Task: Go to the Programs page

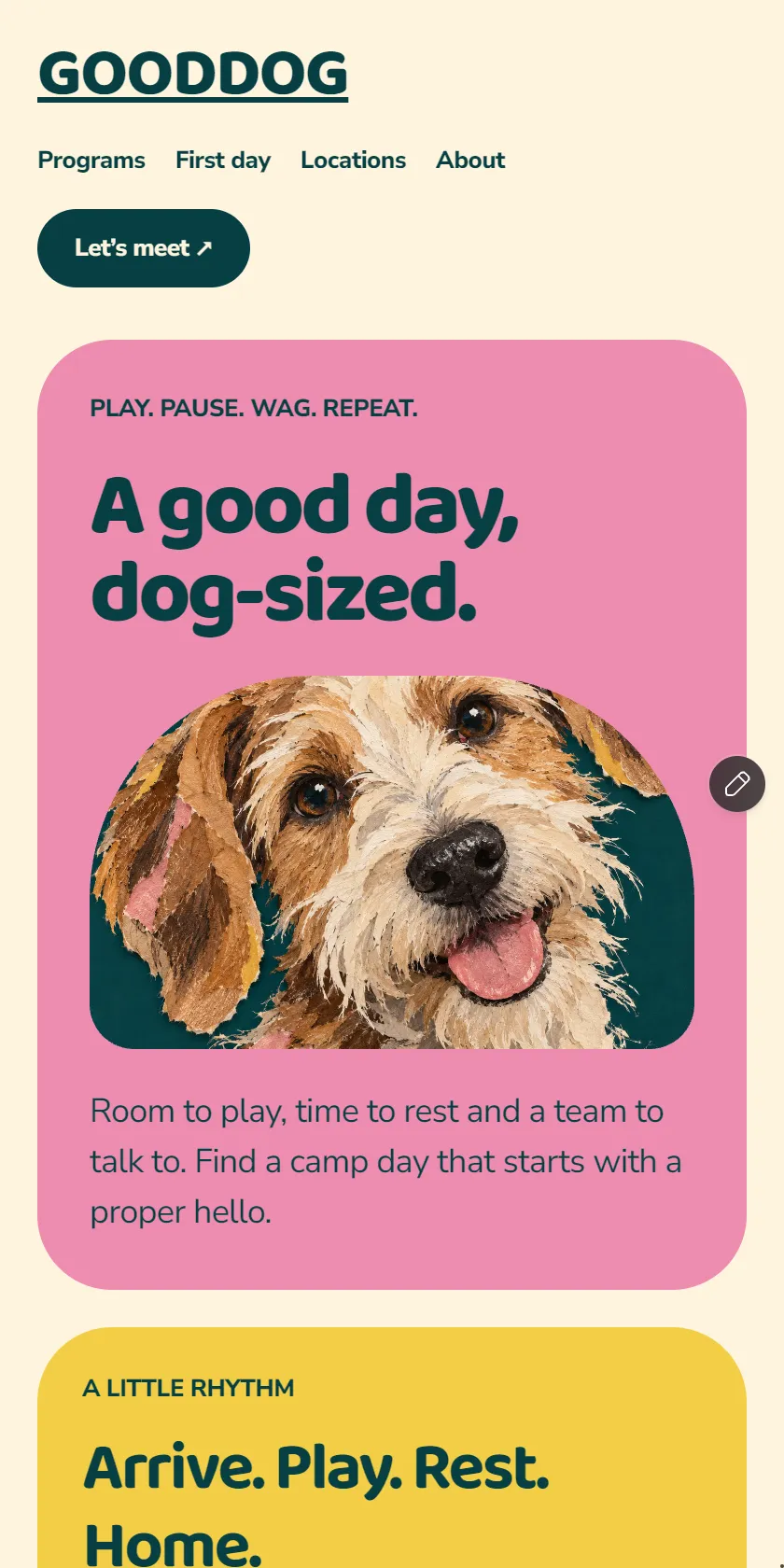Action: 91,161
